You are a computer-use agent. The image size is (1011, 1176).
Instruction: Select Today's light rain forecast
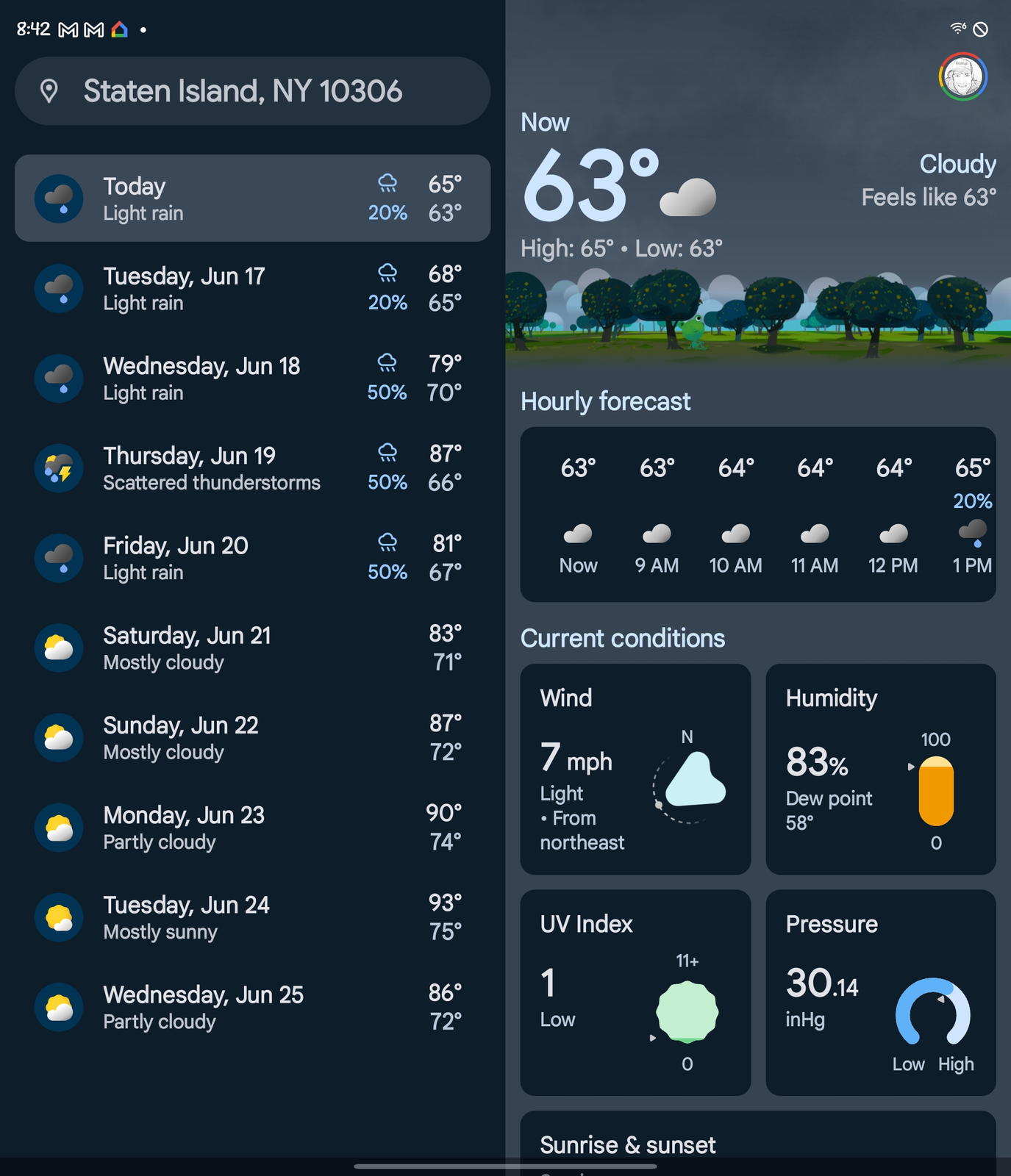[x=252, y=198]
